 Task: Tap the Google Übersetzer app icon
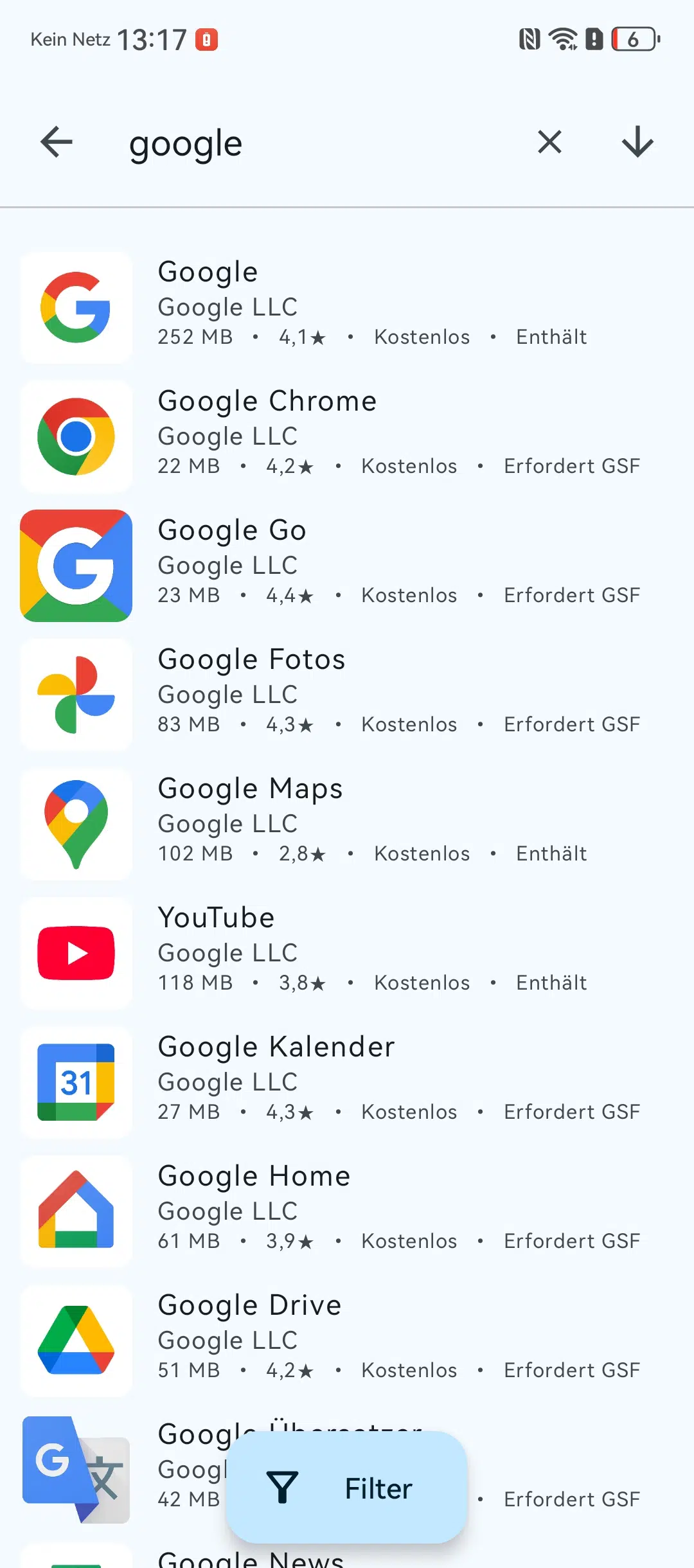[x=76, y=1470]
